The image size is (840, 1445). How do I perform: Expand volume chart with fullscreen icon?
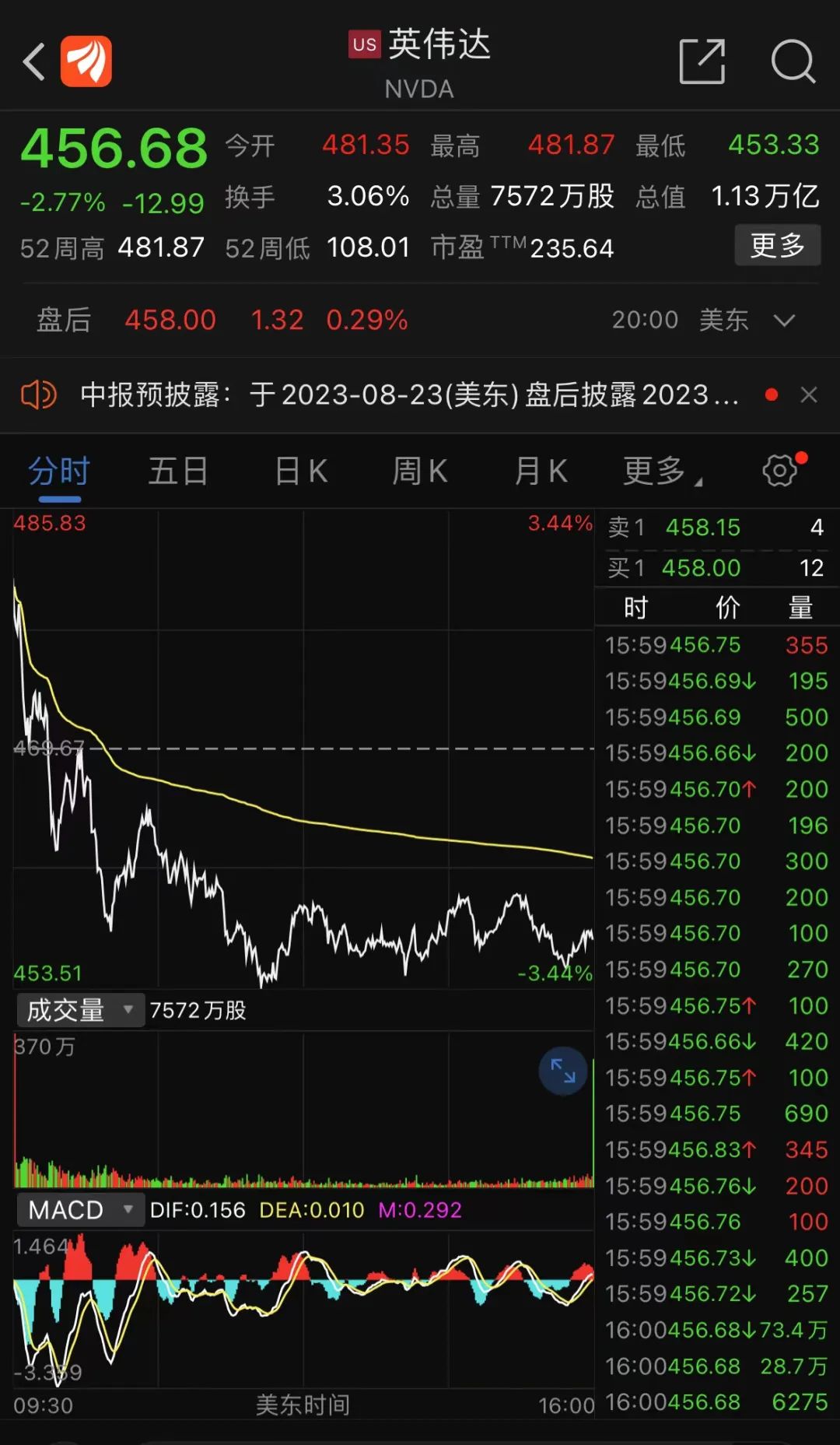tap(562, 1071)
